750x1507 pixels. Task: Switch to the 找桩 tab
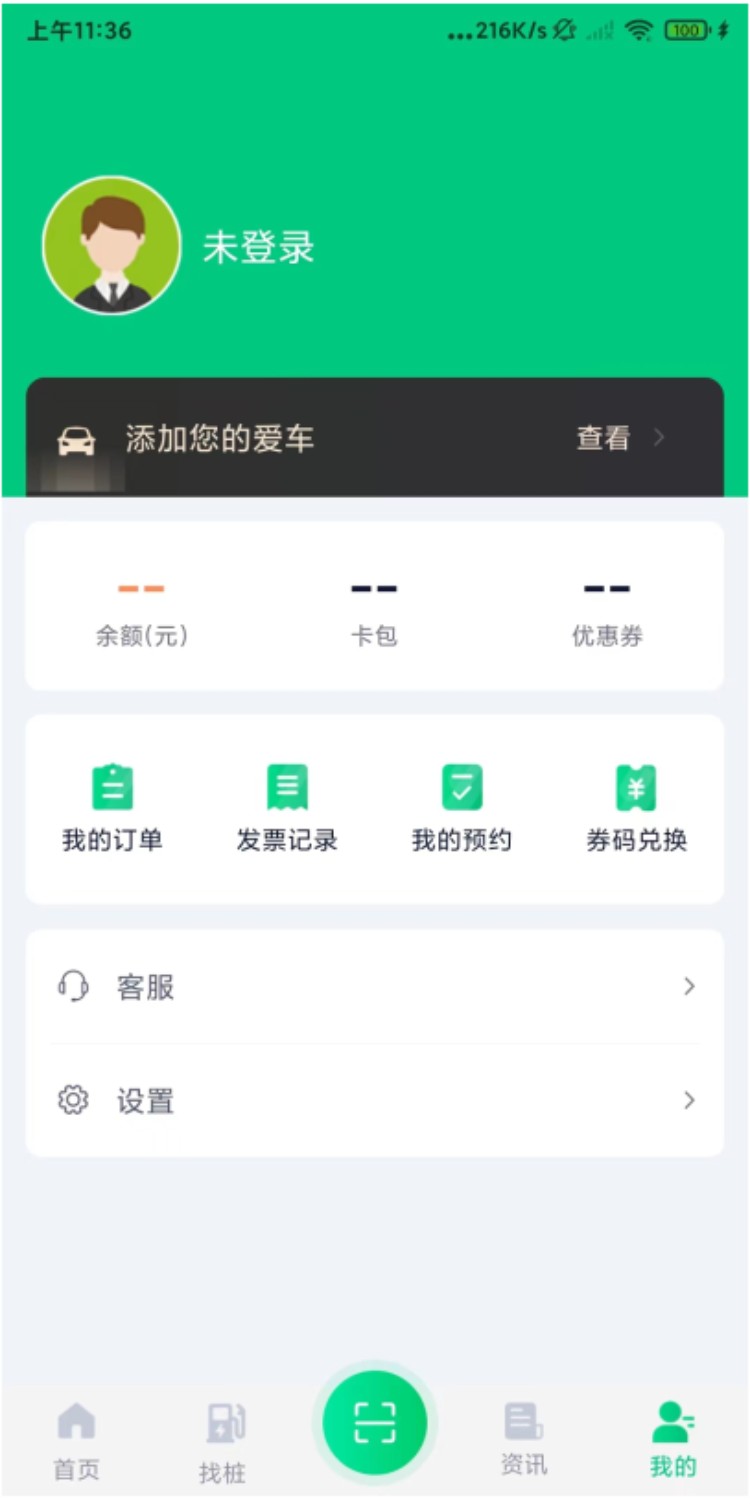(223, 1443)
